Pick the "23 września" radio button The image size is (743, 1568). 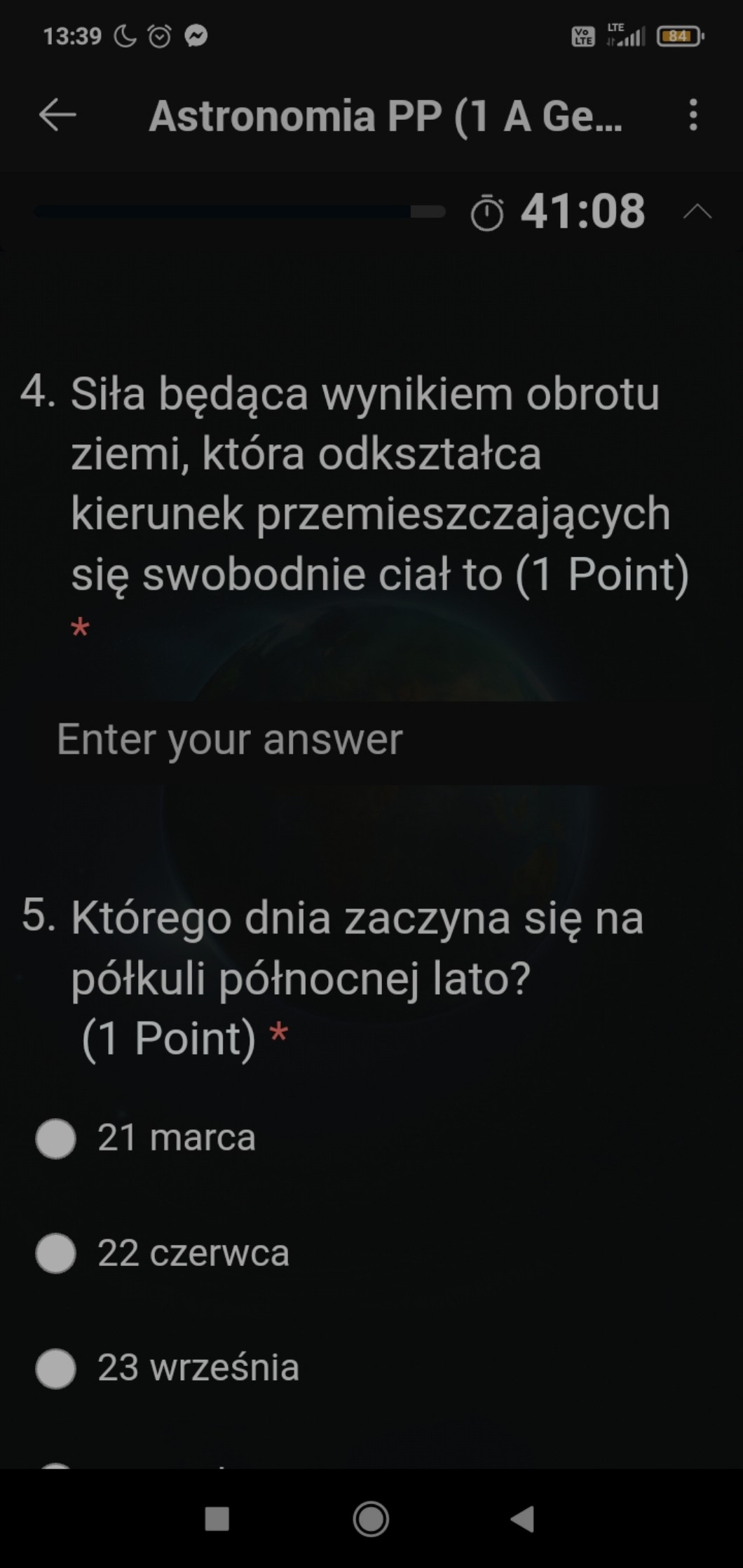coord(56,1368)
